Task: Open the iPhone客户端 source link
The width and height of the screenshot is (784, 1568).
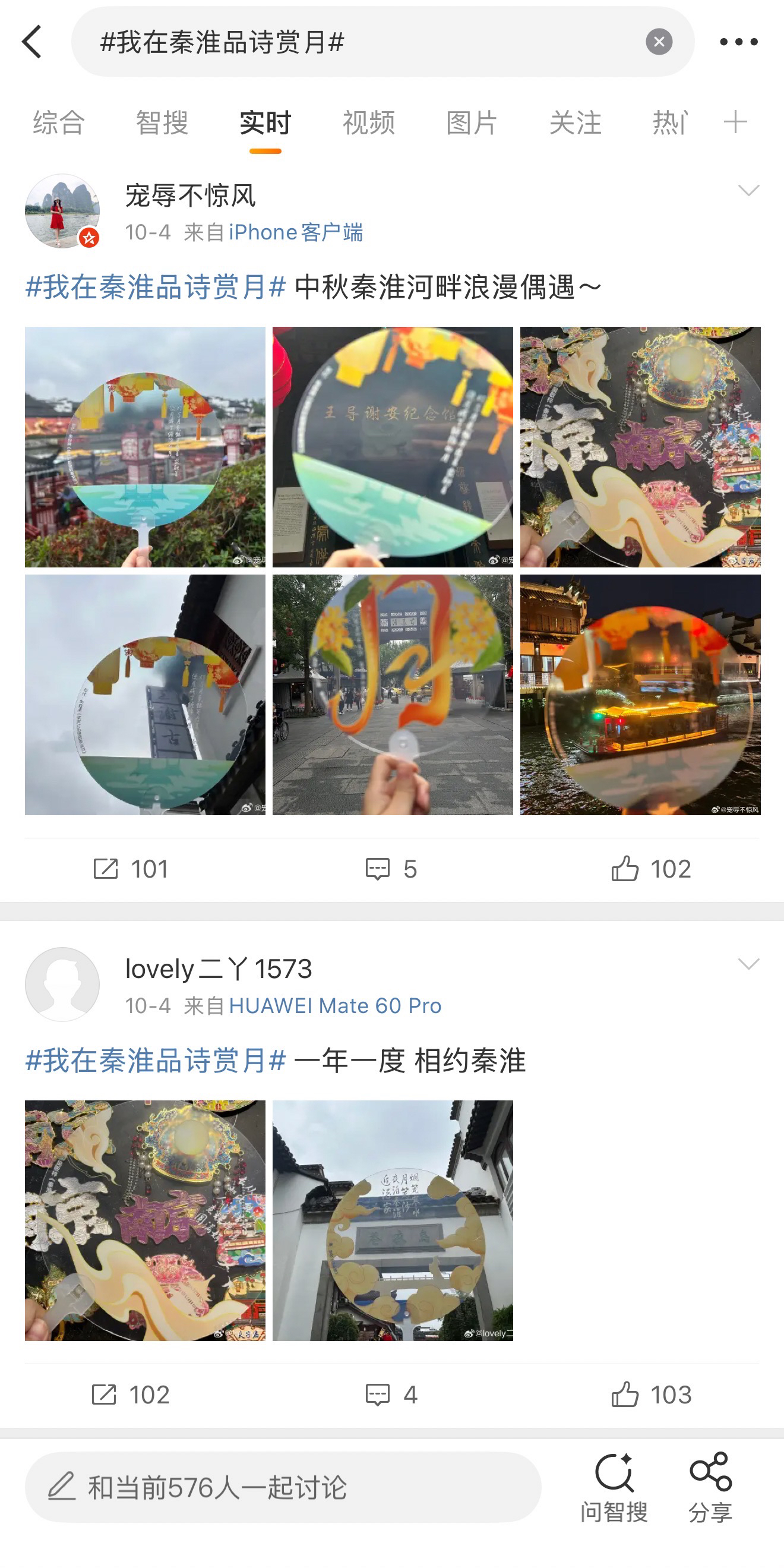Action: [x=296, y=232]
